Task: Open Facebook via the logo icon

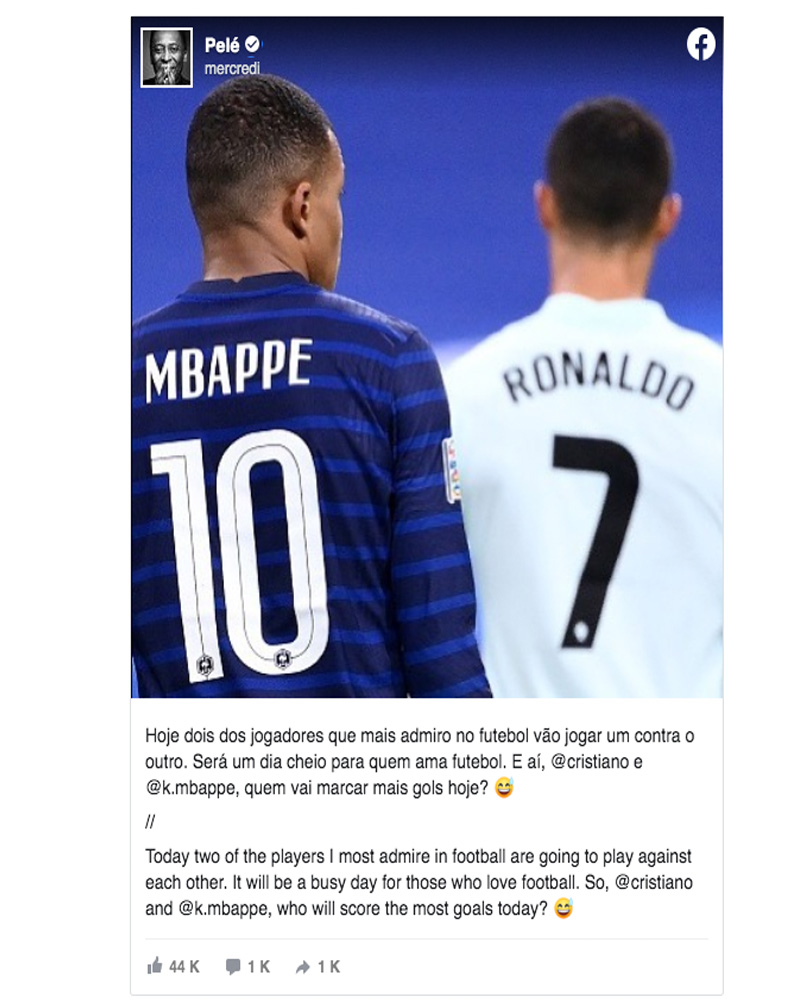Action: click(701, 45)
